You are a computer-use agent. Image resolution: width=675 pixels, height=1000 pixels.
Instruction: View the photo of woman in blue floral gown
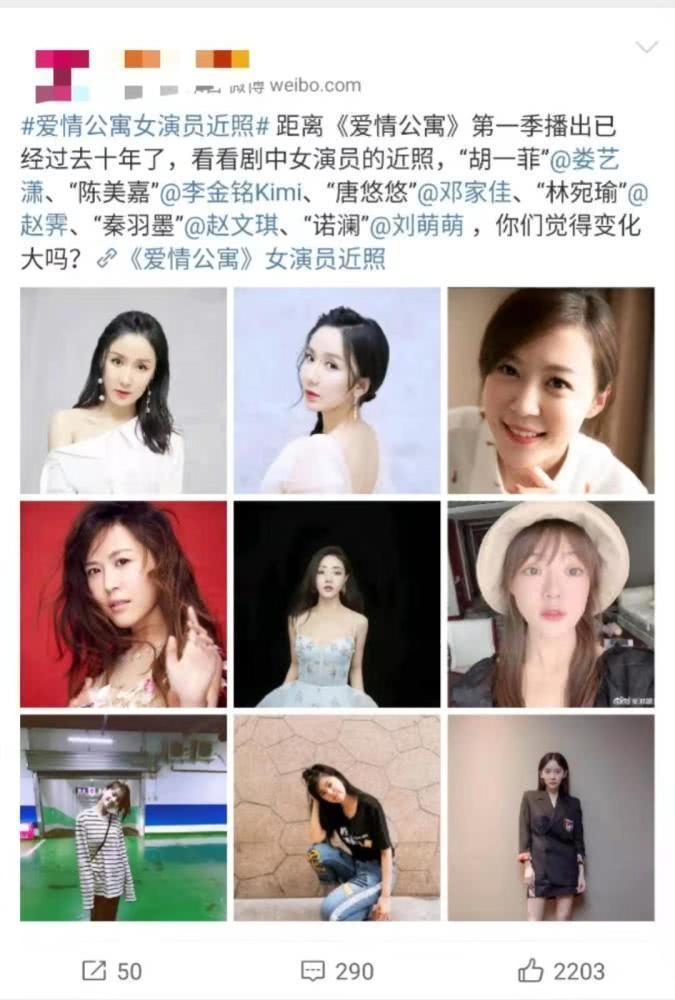[x=337, y=604]
